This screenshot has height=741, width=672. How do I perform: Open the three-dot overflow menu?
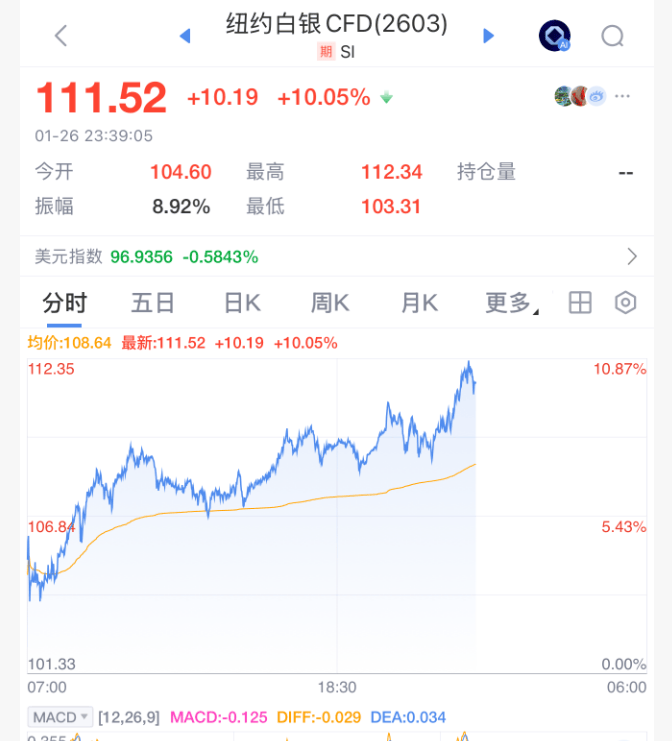click(x=624, y=96)
